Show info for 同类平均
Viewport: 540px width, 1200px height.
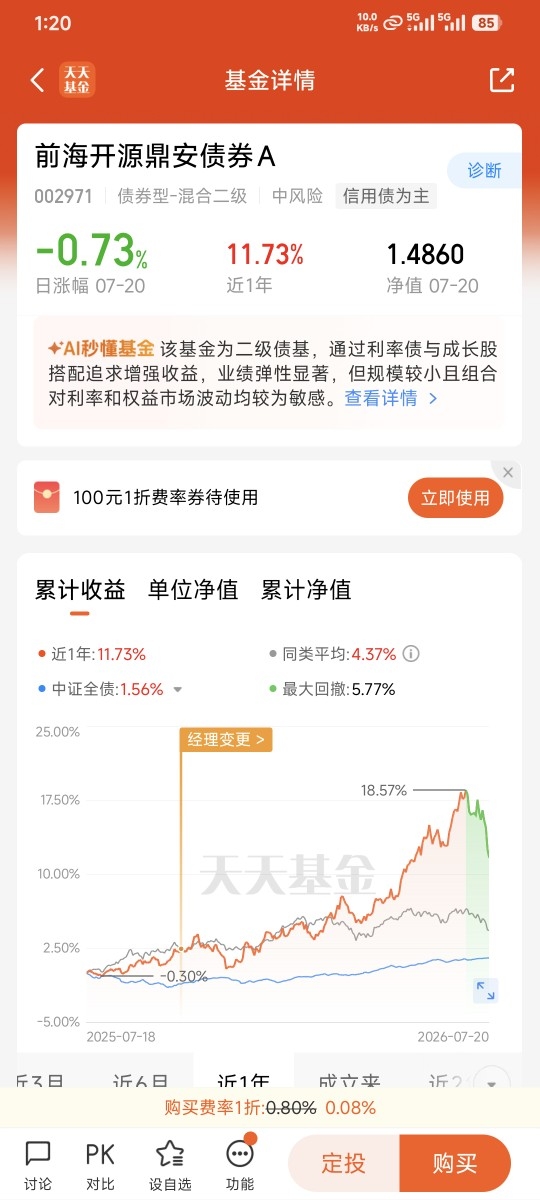click(410, 654)
